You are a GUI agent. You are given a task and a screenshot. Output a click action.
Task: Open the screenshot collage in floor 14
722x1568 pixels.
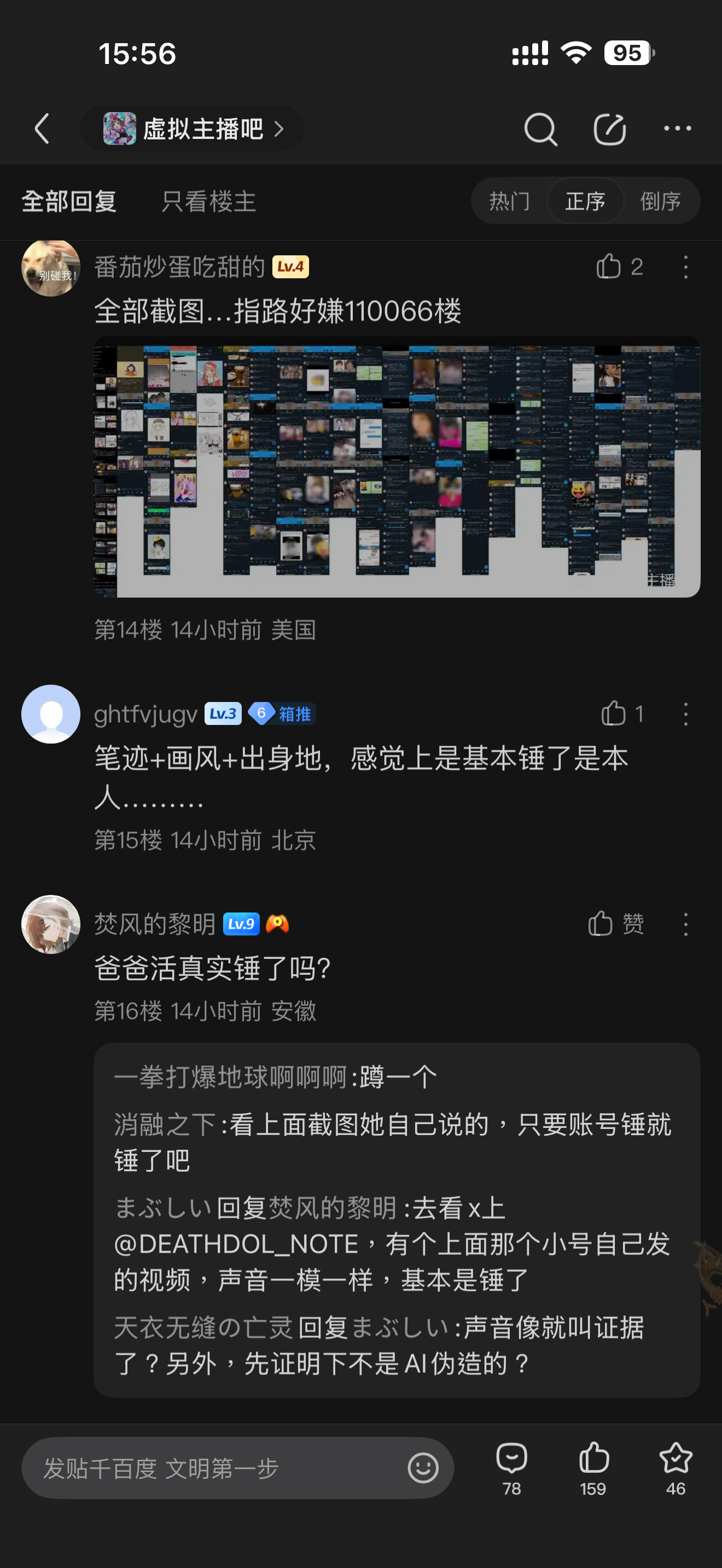click(x=397, y=466)
